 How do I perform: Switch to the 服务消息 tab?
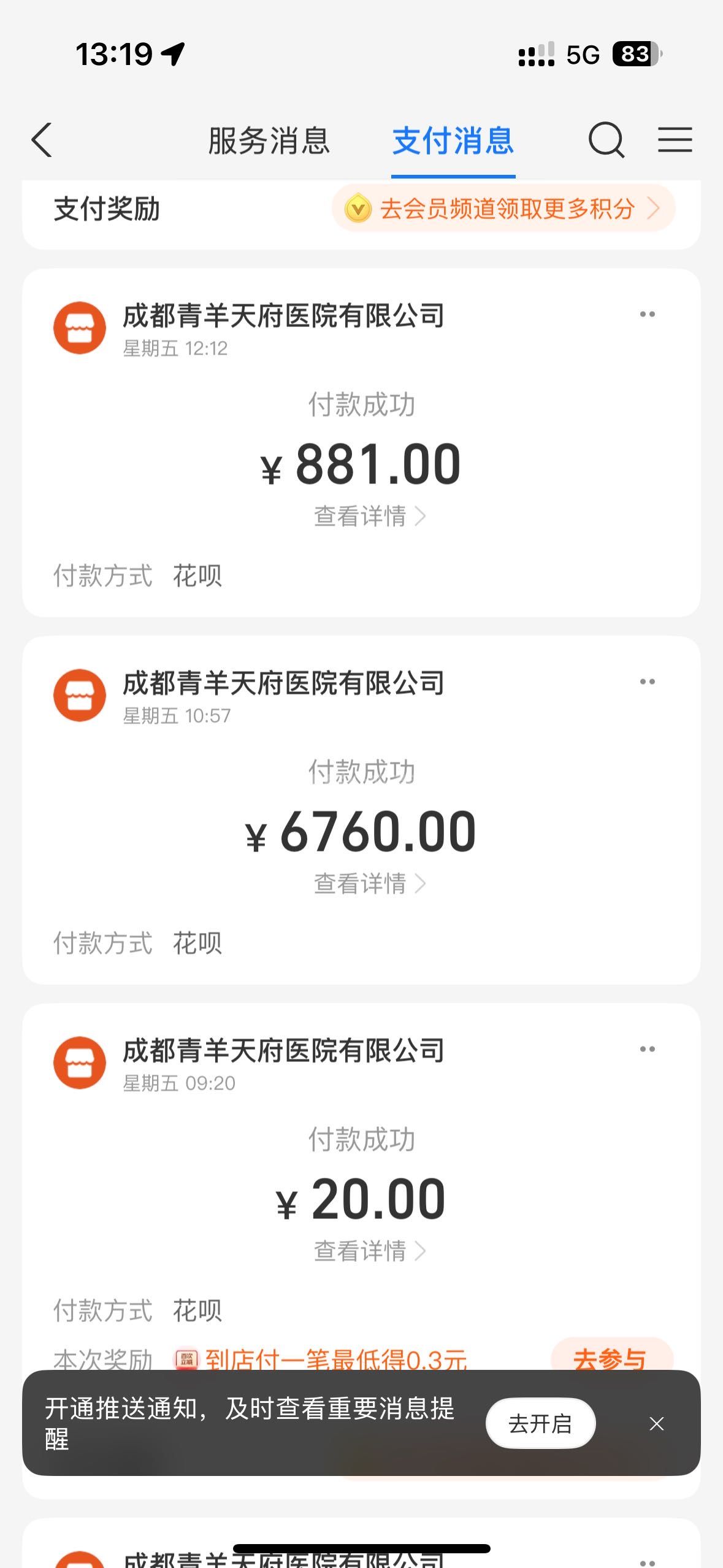pyautogui.click(x=269, y=140)
